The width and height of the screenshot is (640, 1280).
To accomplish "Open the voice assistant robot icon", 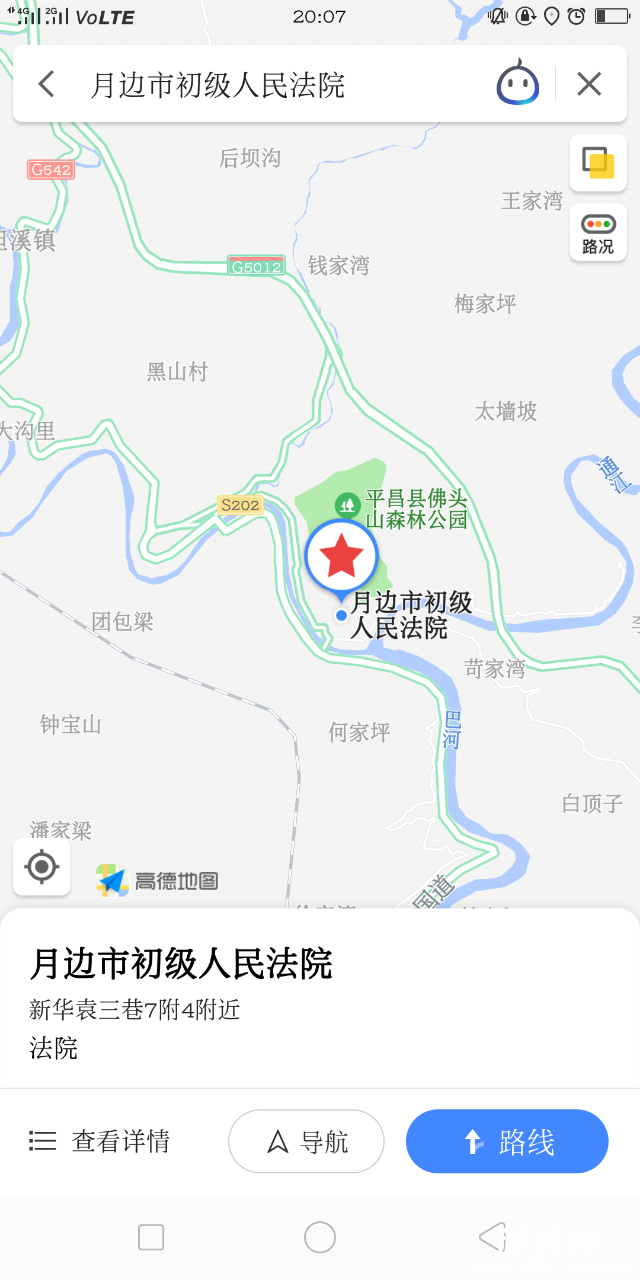I will click(517, 84).
